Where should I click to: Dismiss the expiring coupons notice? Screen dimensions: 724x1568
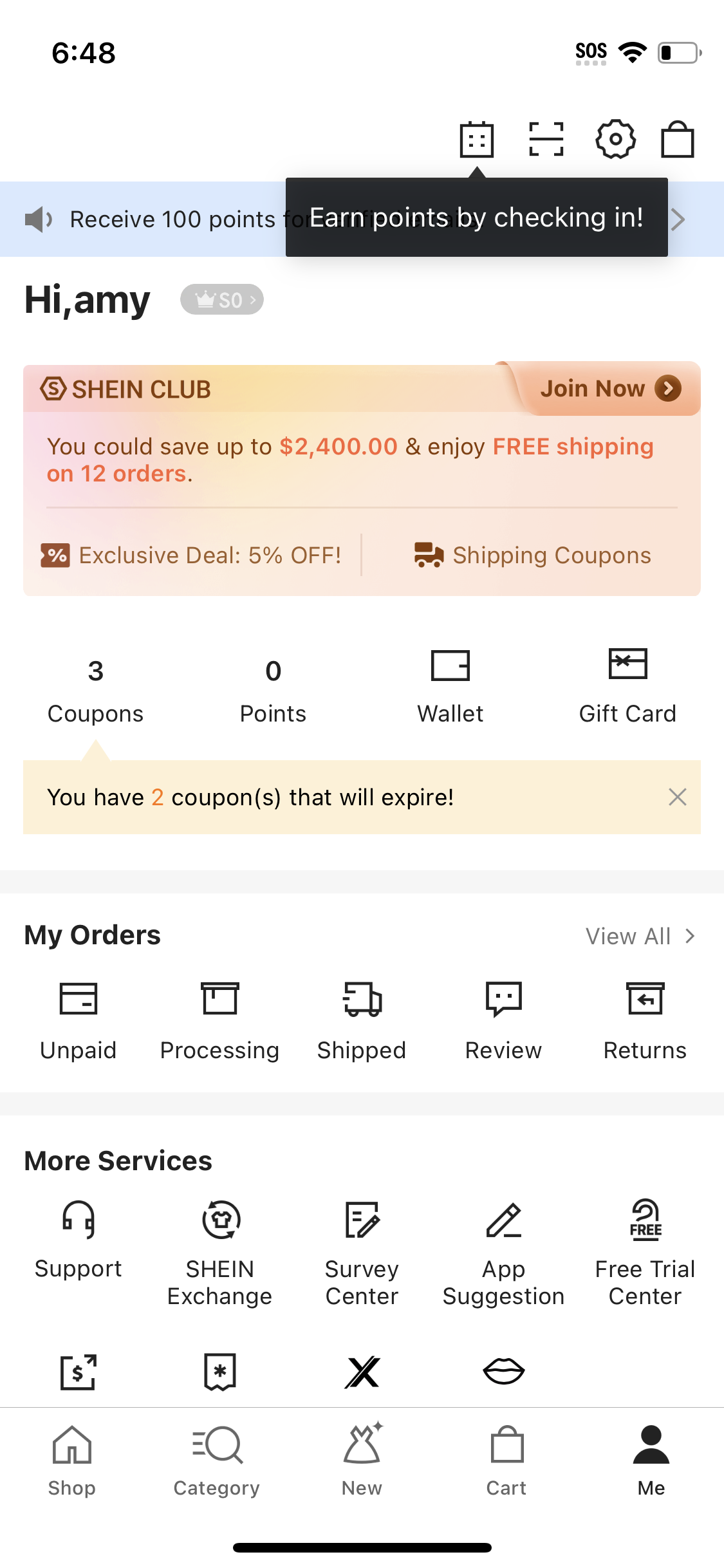click(x=677, y=797)
